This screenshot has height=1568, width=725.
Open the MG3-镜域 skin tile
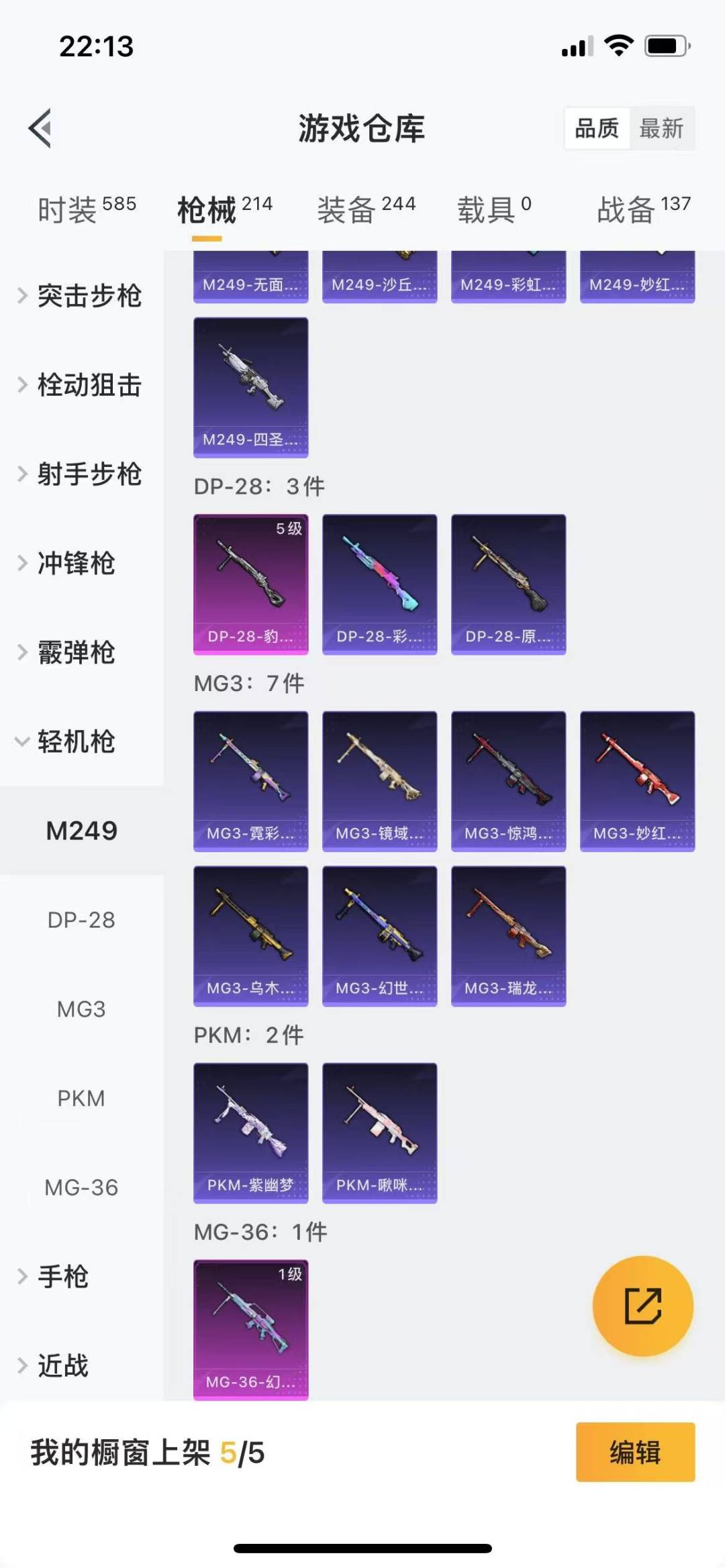379,781
